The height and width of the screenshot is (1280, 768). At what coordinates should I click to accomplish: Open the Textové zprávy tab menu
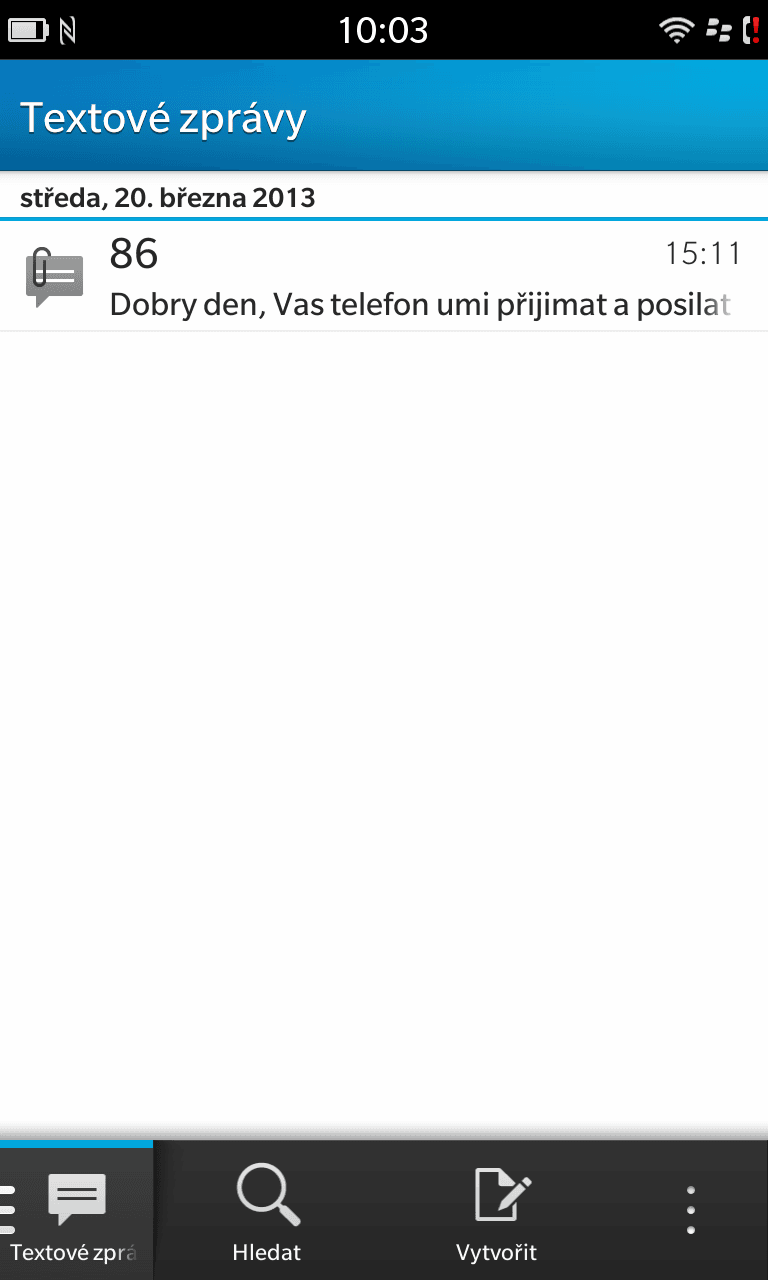coord(76,1212)
